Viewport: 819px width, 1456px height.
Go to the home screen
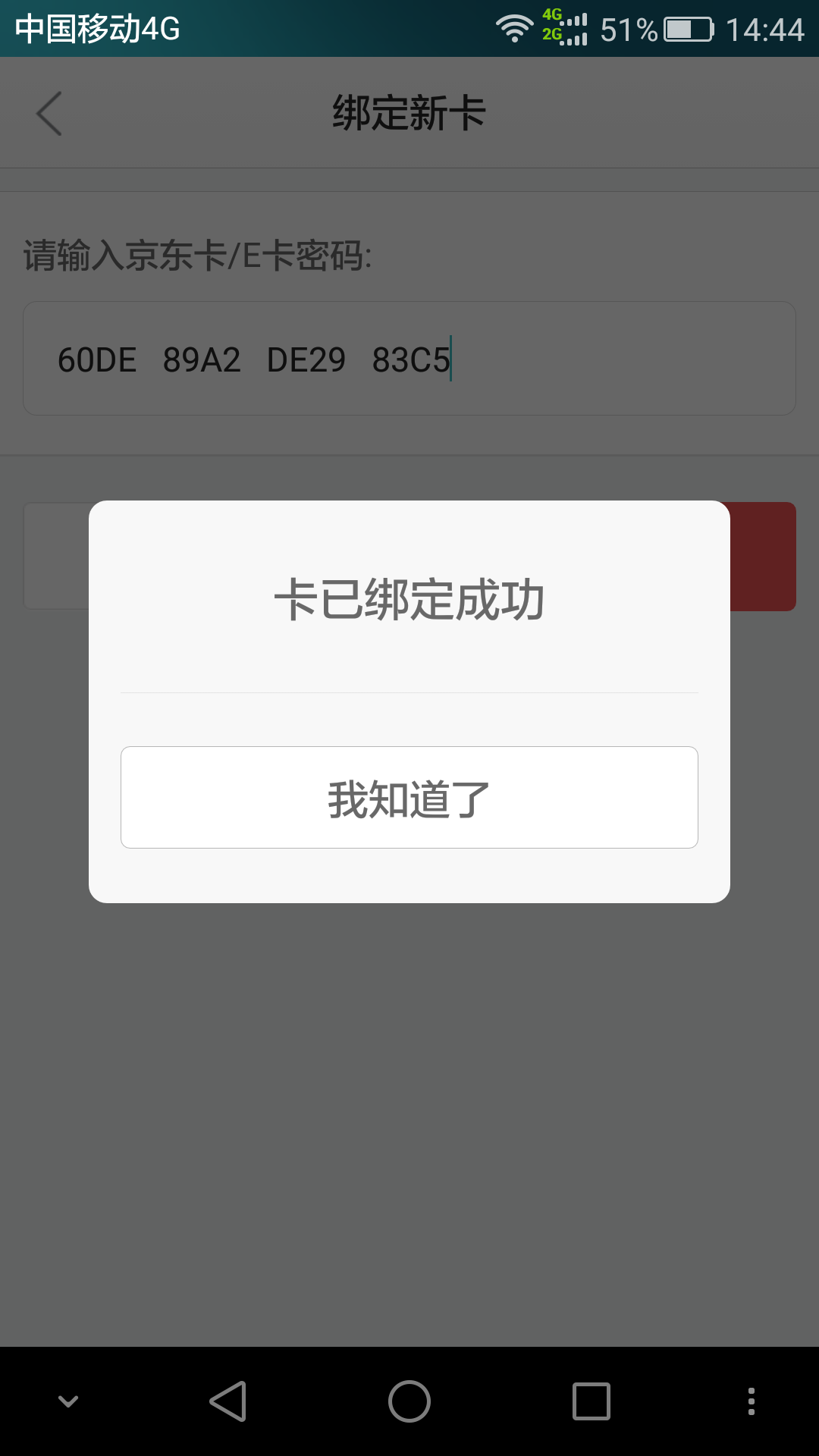click(409, 1401)
